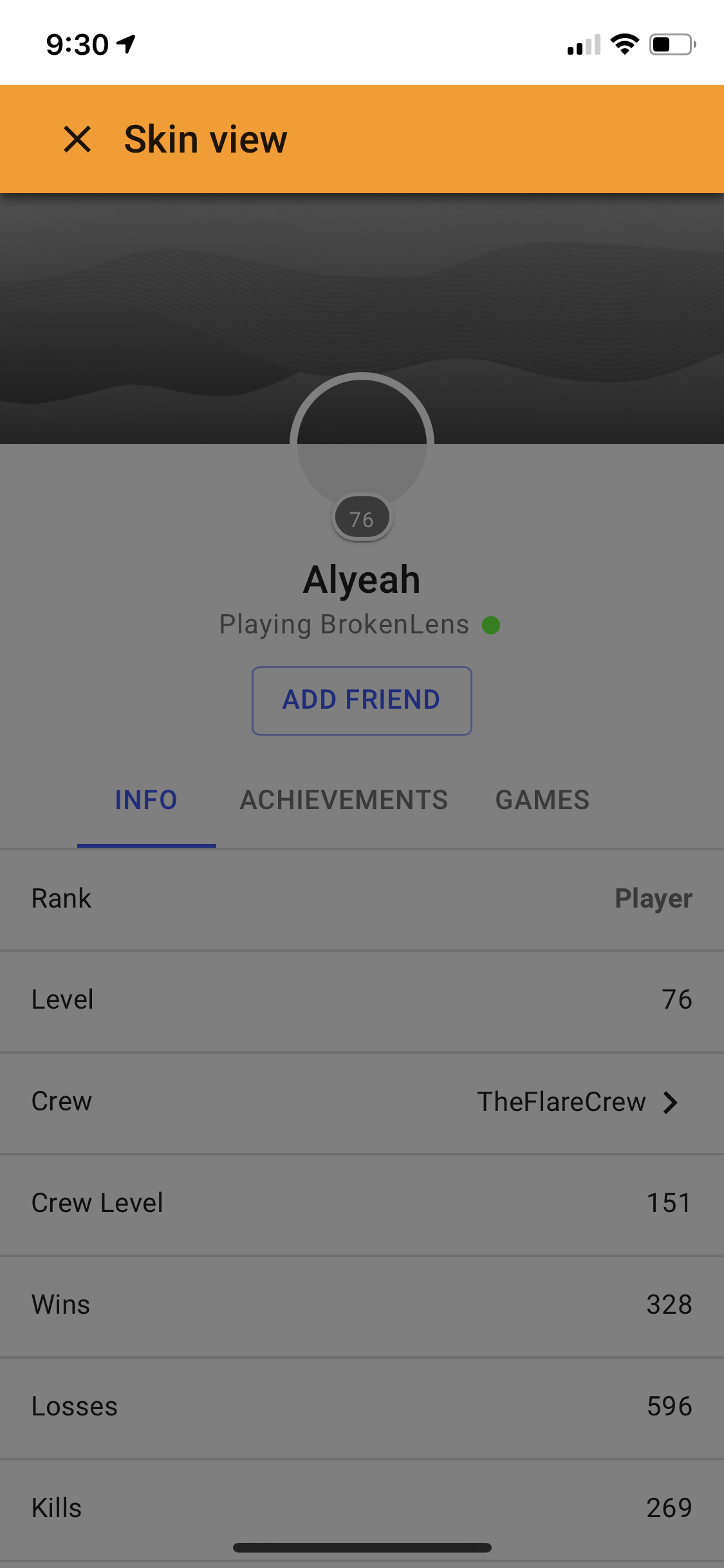Switch to the Games tab
This screenshot has width=724, height=1568.
(x=543, y=800)
